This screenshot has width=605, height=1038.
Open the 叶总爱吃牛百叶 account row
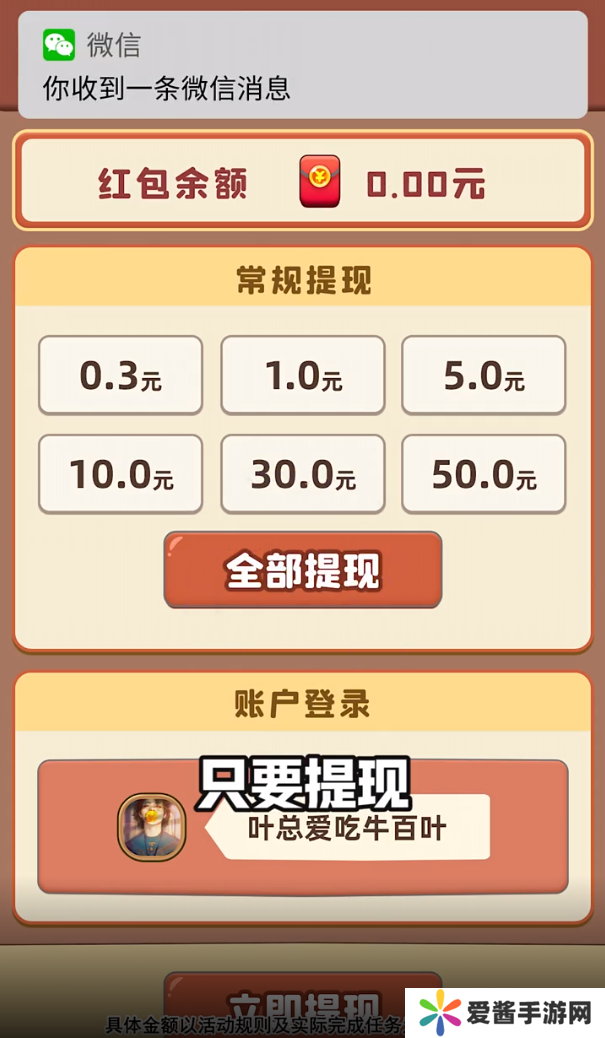(x=302, y=827)
